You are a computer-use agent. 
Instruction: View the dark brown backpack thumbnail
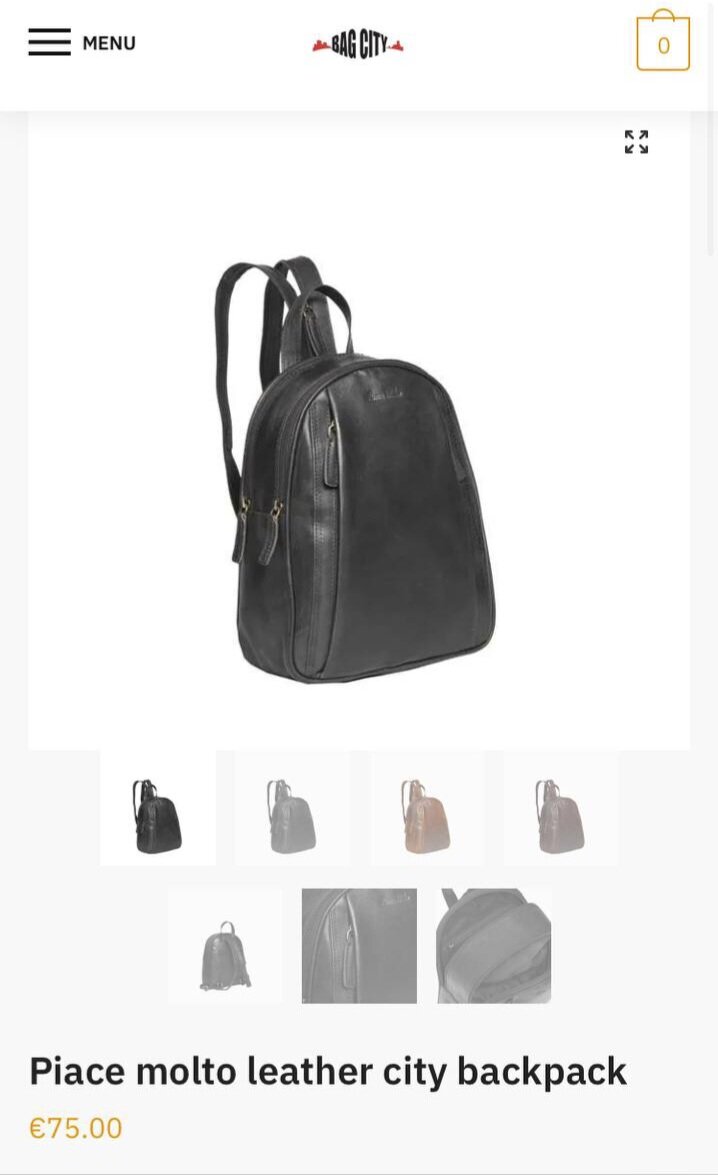coord(560,808)
